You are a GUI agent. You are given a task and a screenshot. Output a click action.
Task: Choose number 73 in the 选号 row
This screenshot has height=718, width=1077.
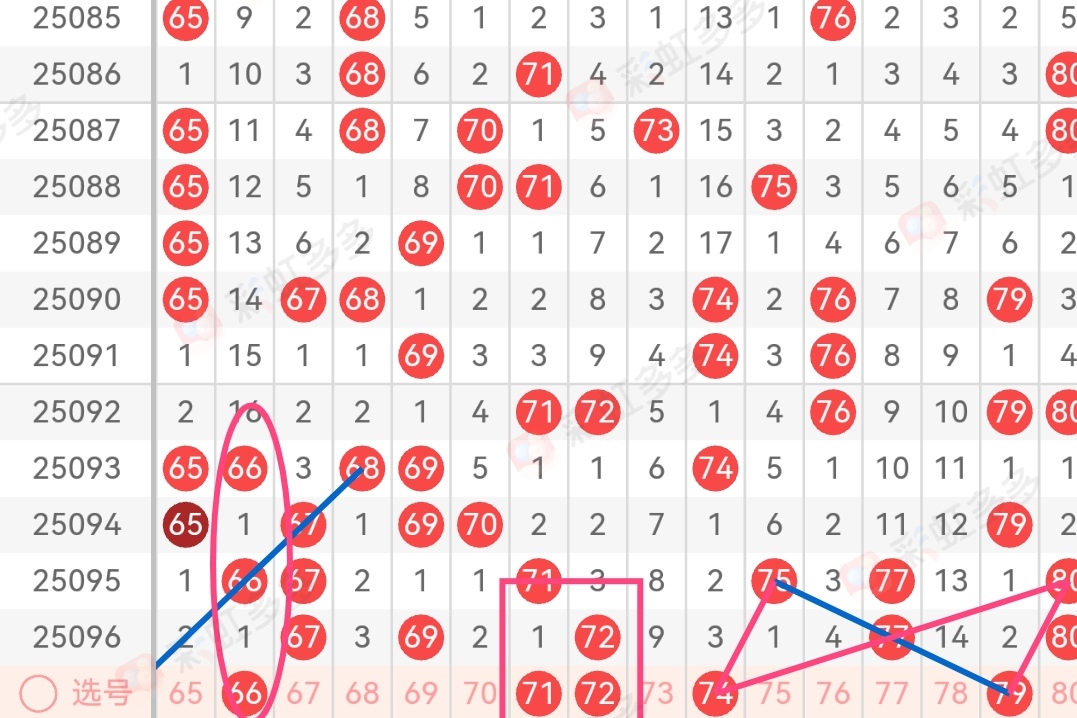tap(657, 693)
